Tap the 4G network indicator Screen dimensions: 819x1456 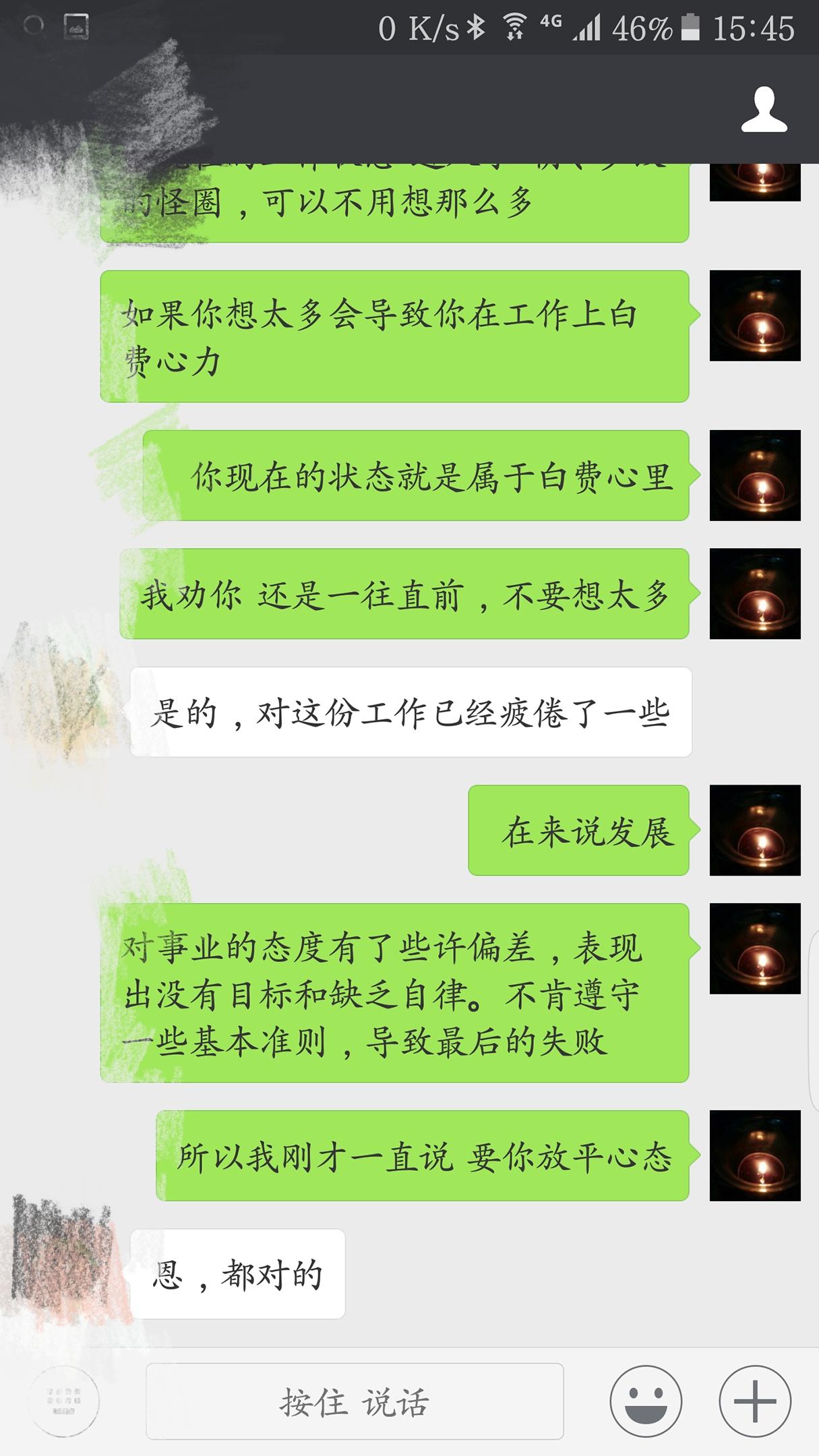(551, 23)
